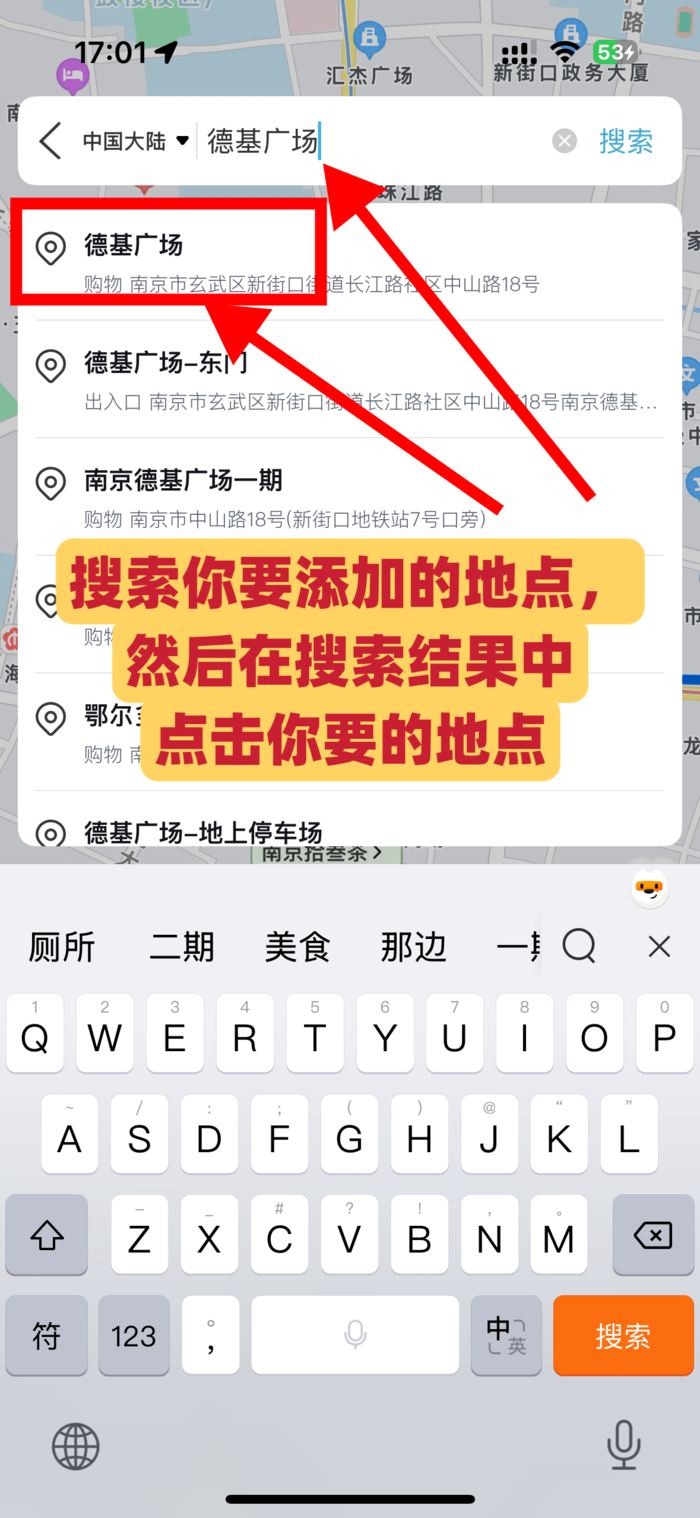
Task: Toggle the 中/英 language key
Action: (506, 1335)
